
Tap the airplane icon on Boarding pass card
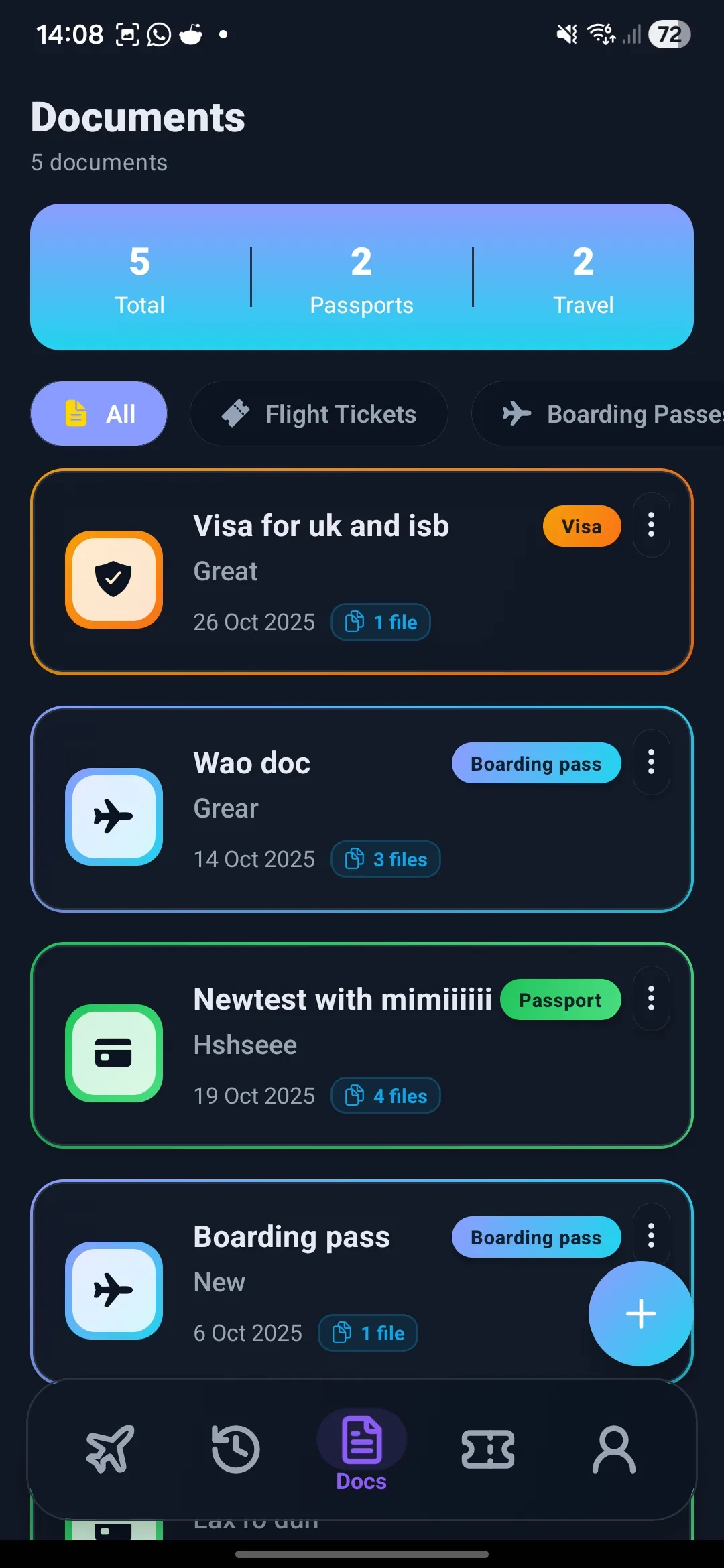pyautogui.click(x=113, y=1290)
